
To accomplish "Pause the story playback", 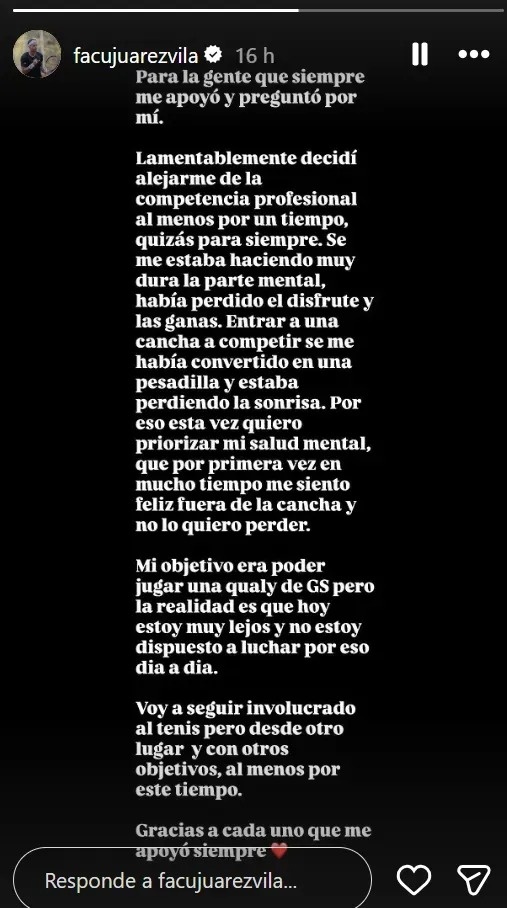I will click(420, 54).
